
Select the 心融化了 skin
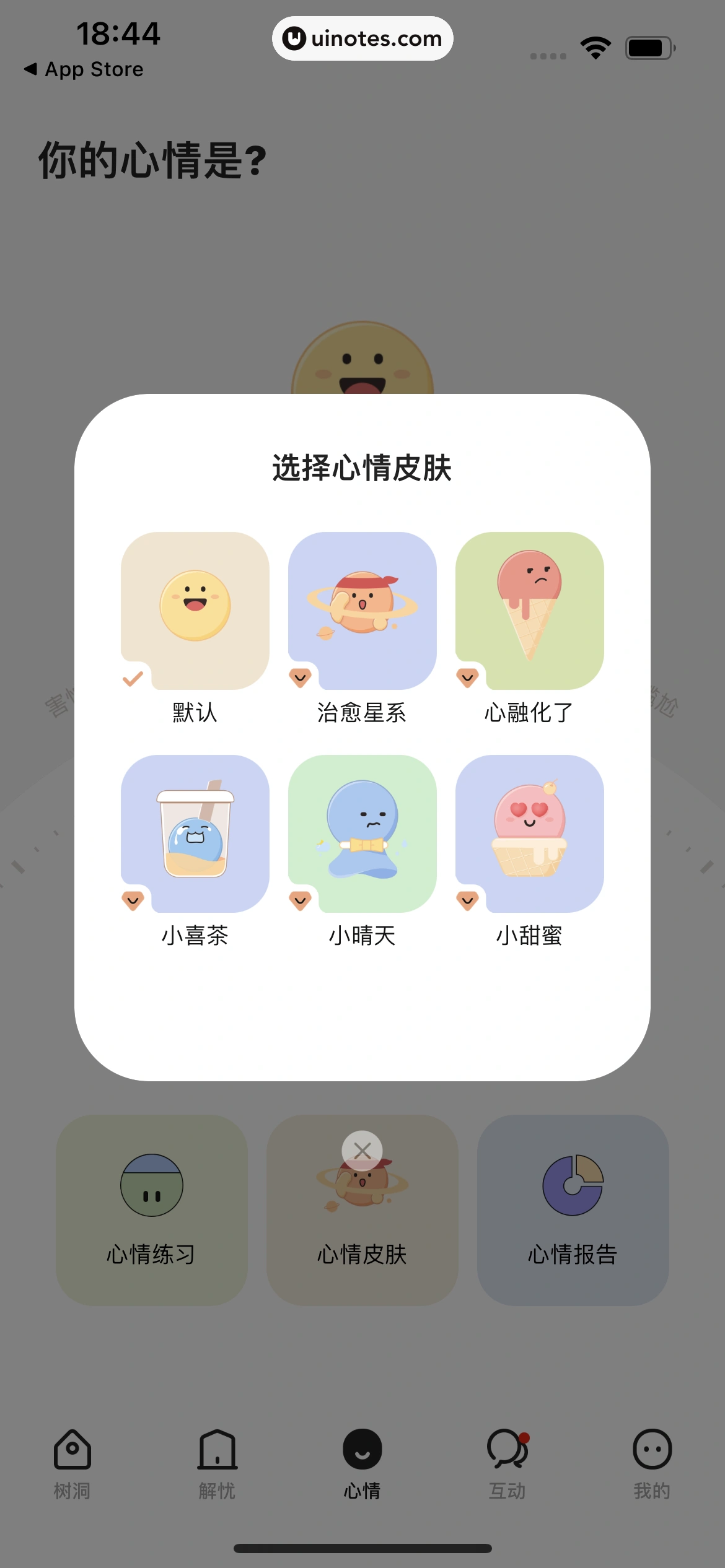[x=530, y=611]
